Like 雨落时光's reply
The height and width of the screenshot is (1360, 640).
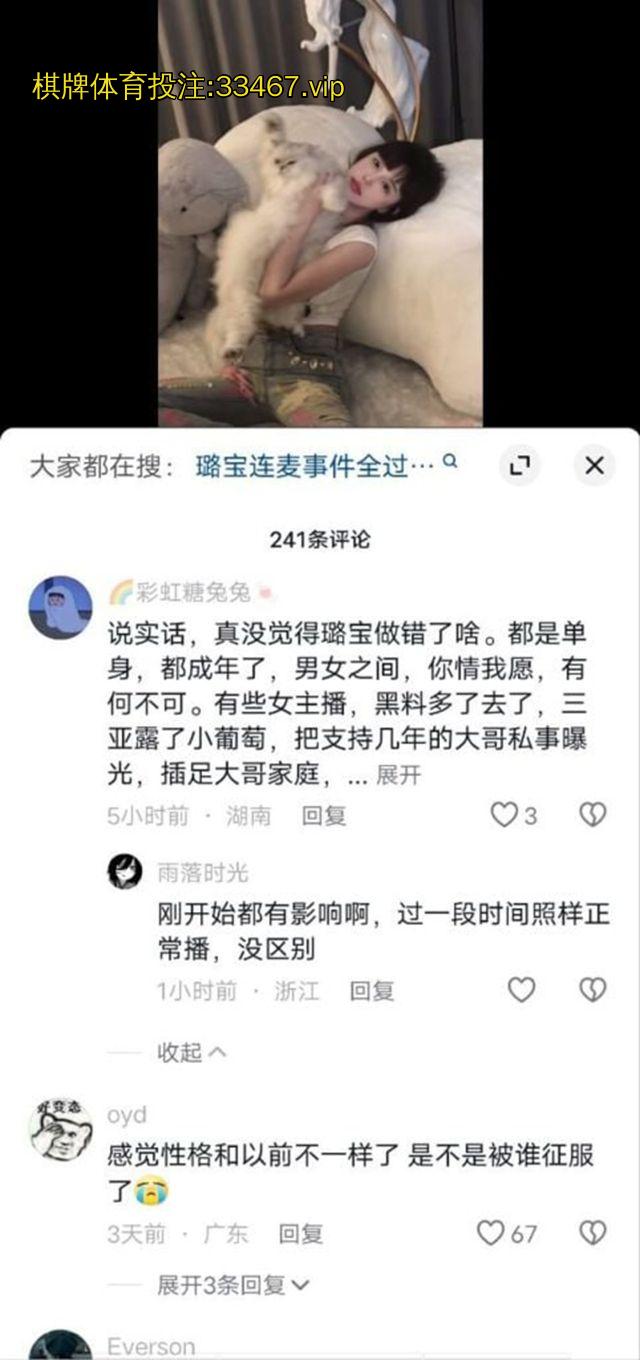[x=521, y=990]
